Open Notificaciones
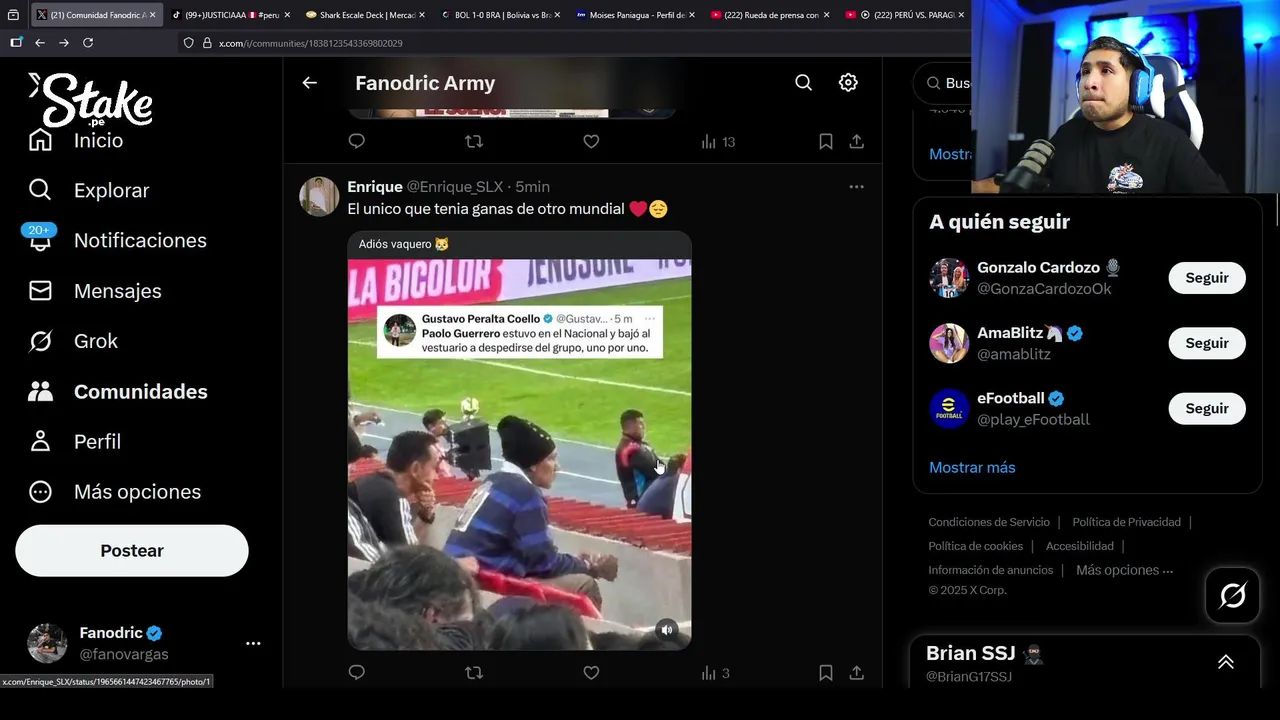 click(x=139, y=240)
